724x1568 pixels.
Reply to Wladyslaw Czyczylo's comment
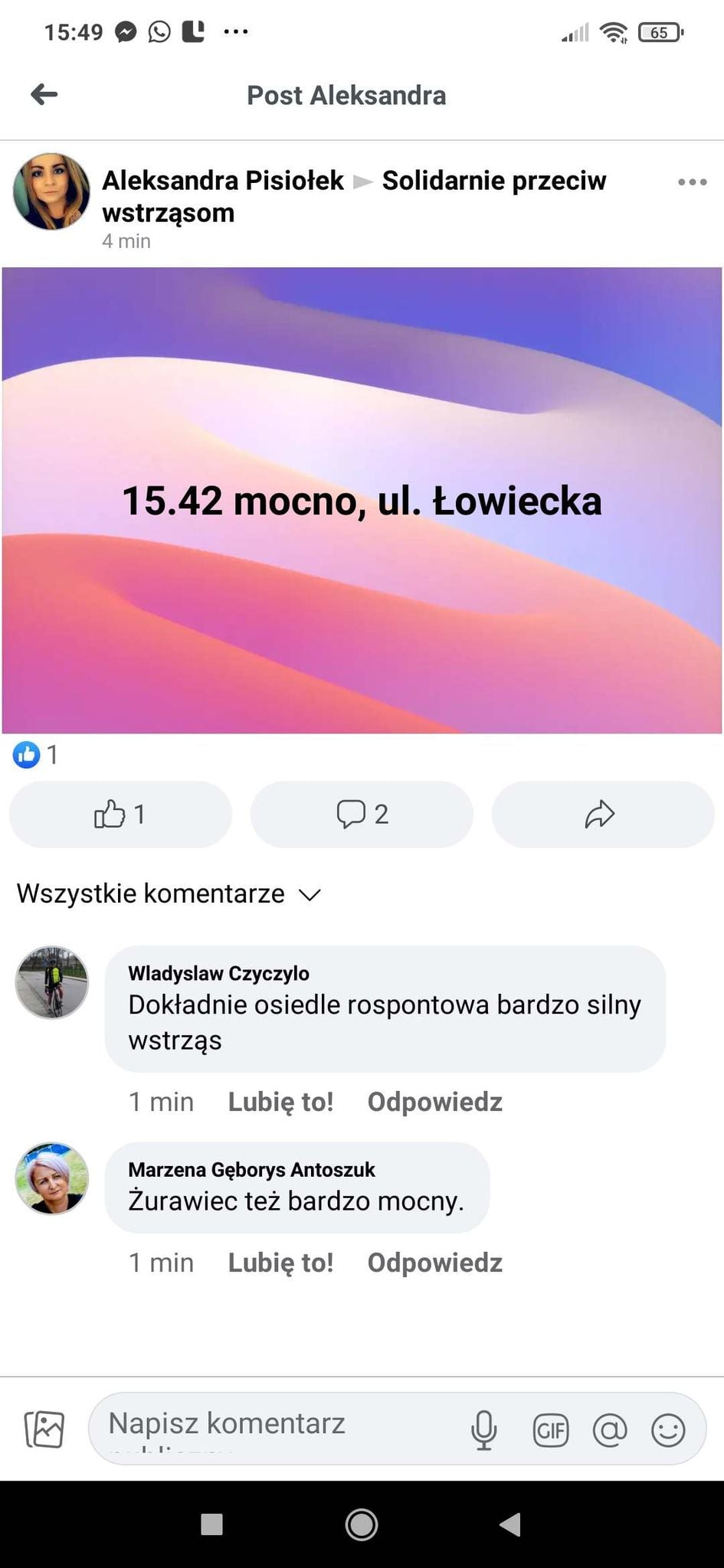click(434, 1102)
